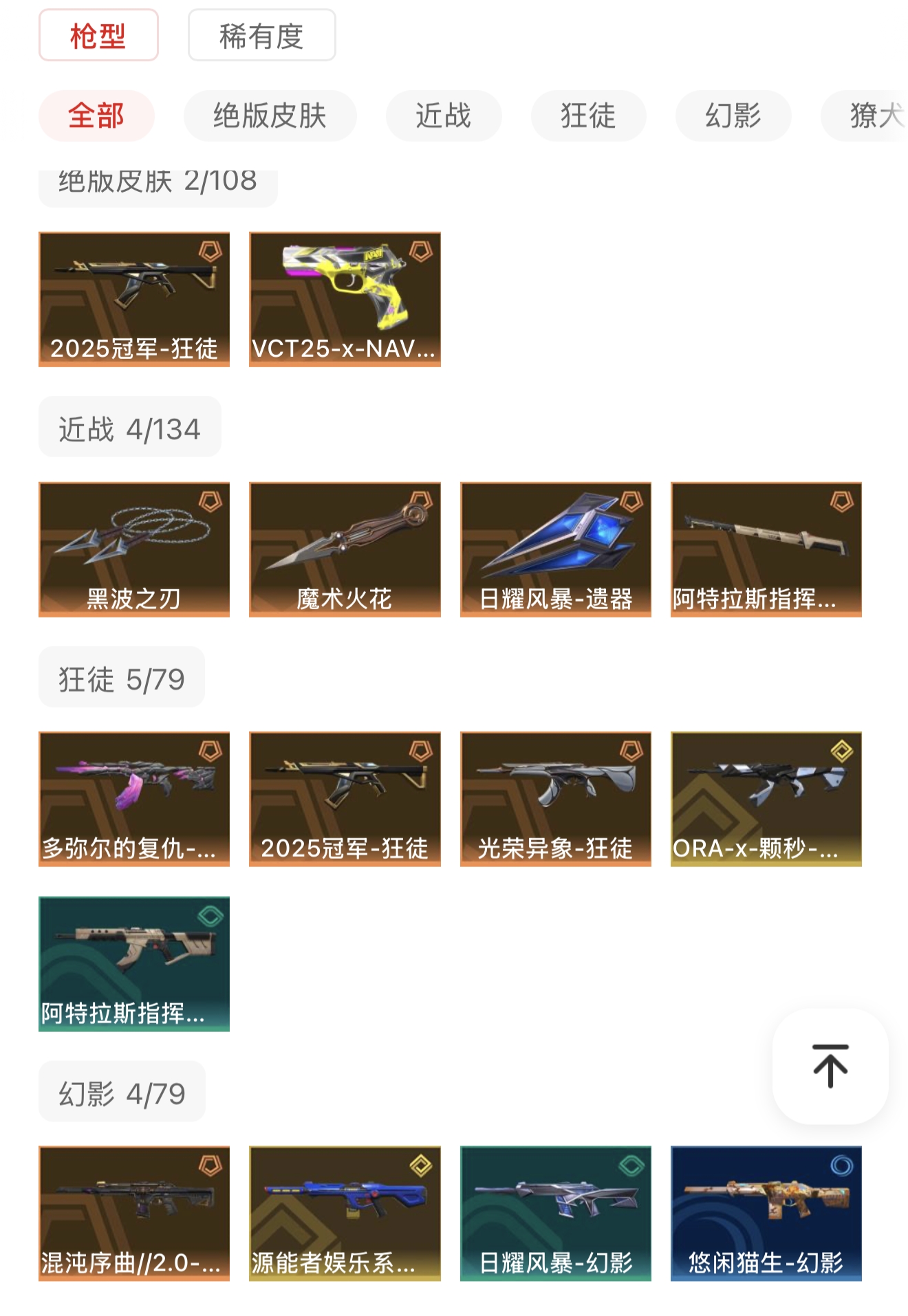View the 源能者娱乐系 Phantom skin
This screenshot has height=1316, width=908.
tap(345, 1213)
